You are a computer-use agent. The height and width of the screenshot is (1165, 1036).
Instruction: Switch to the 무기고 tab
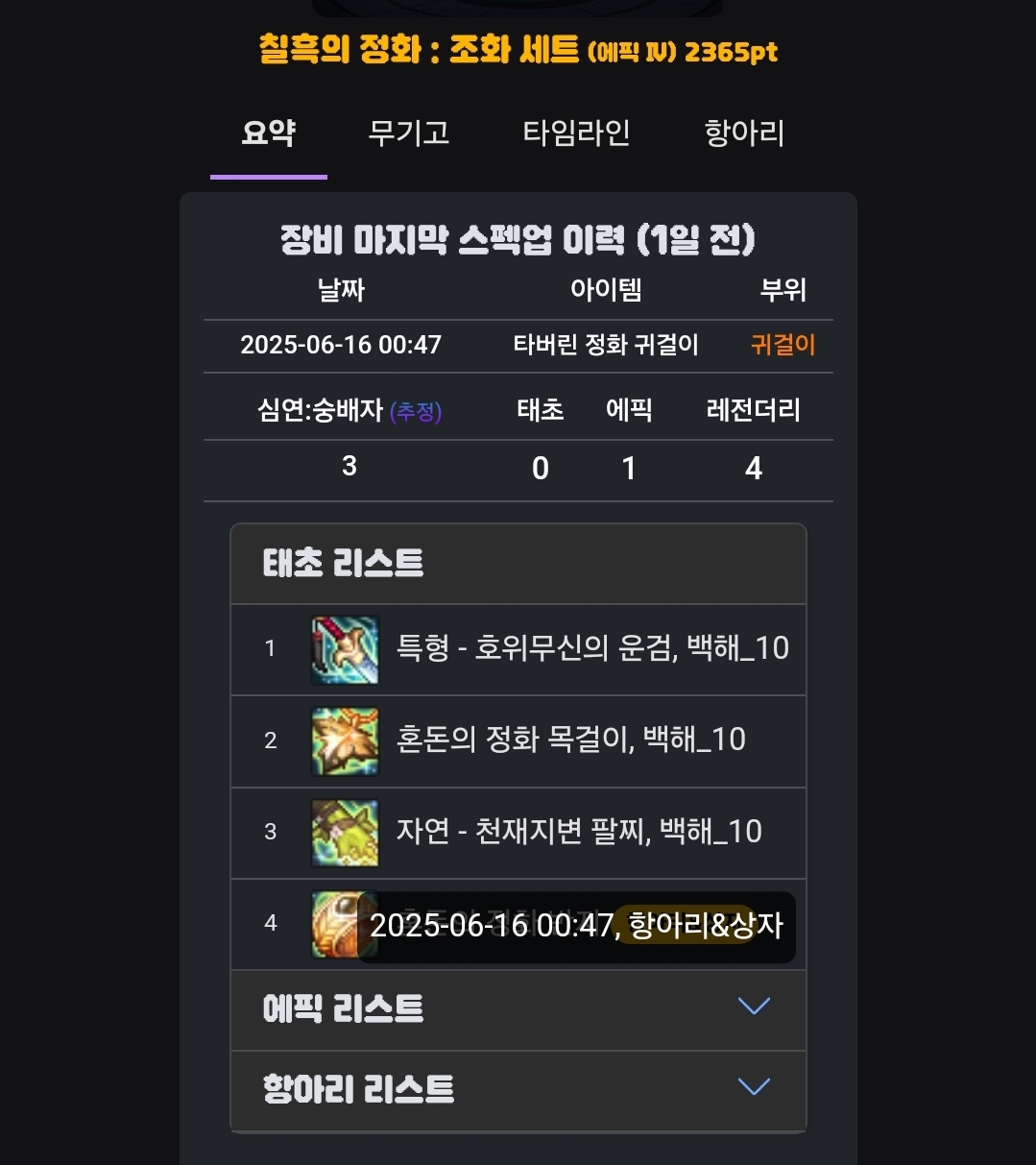tap(409, 133)
